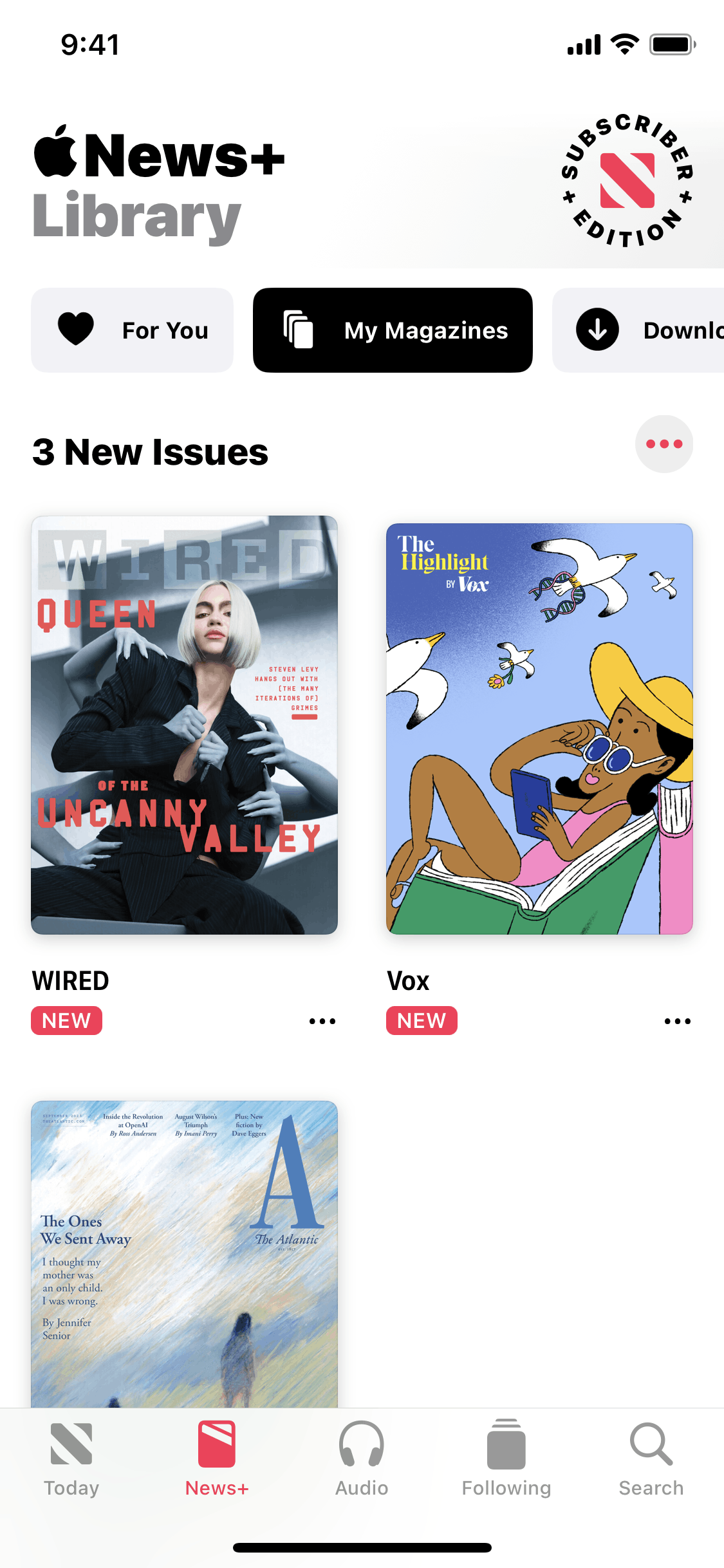Open The Atlantic magazine issue
The image size is (724, 1568).
tap(185, 1254)
